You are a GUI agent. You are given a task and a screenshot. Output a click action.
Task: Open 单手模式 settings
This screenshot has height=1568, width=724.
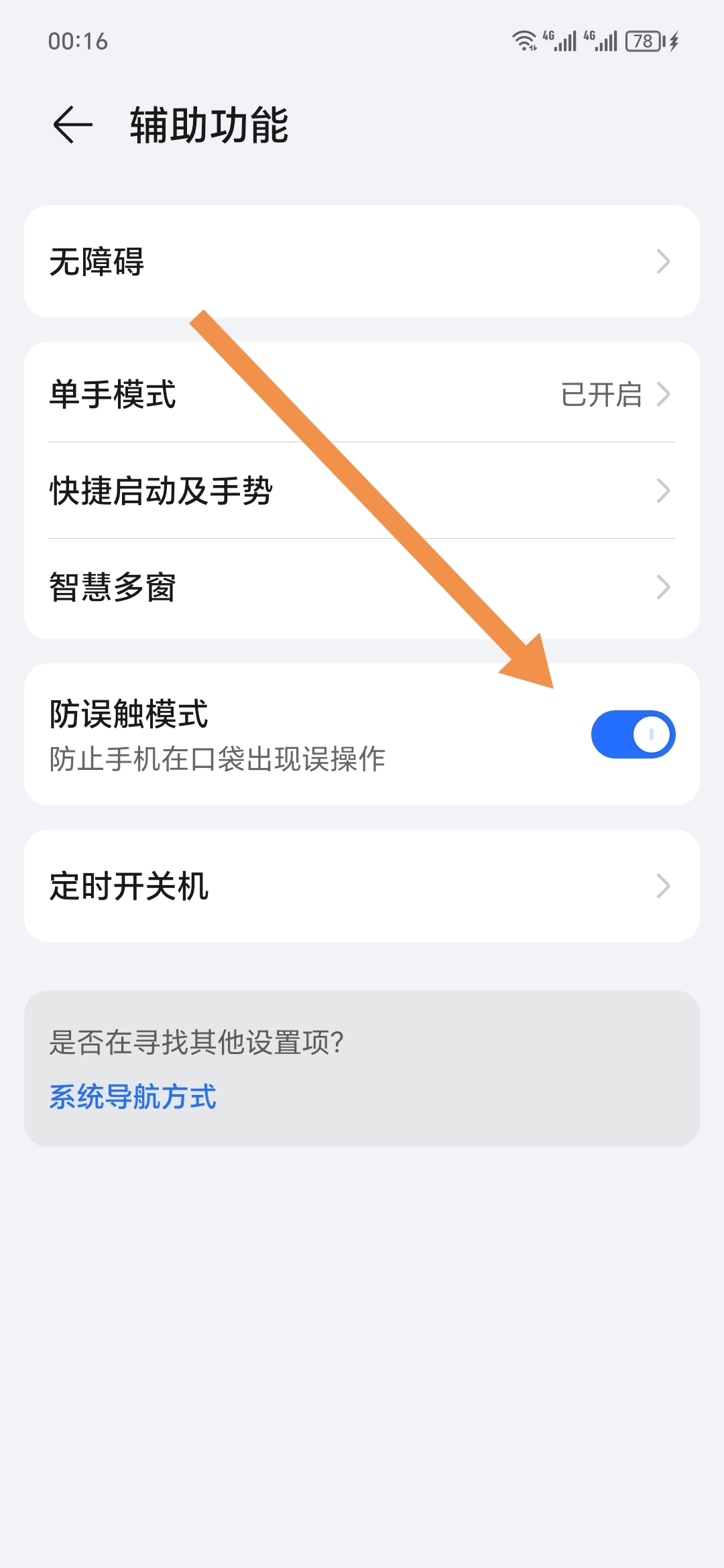[362, 394]
